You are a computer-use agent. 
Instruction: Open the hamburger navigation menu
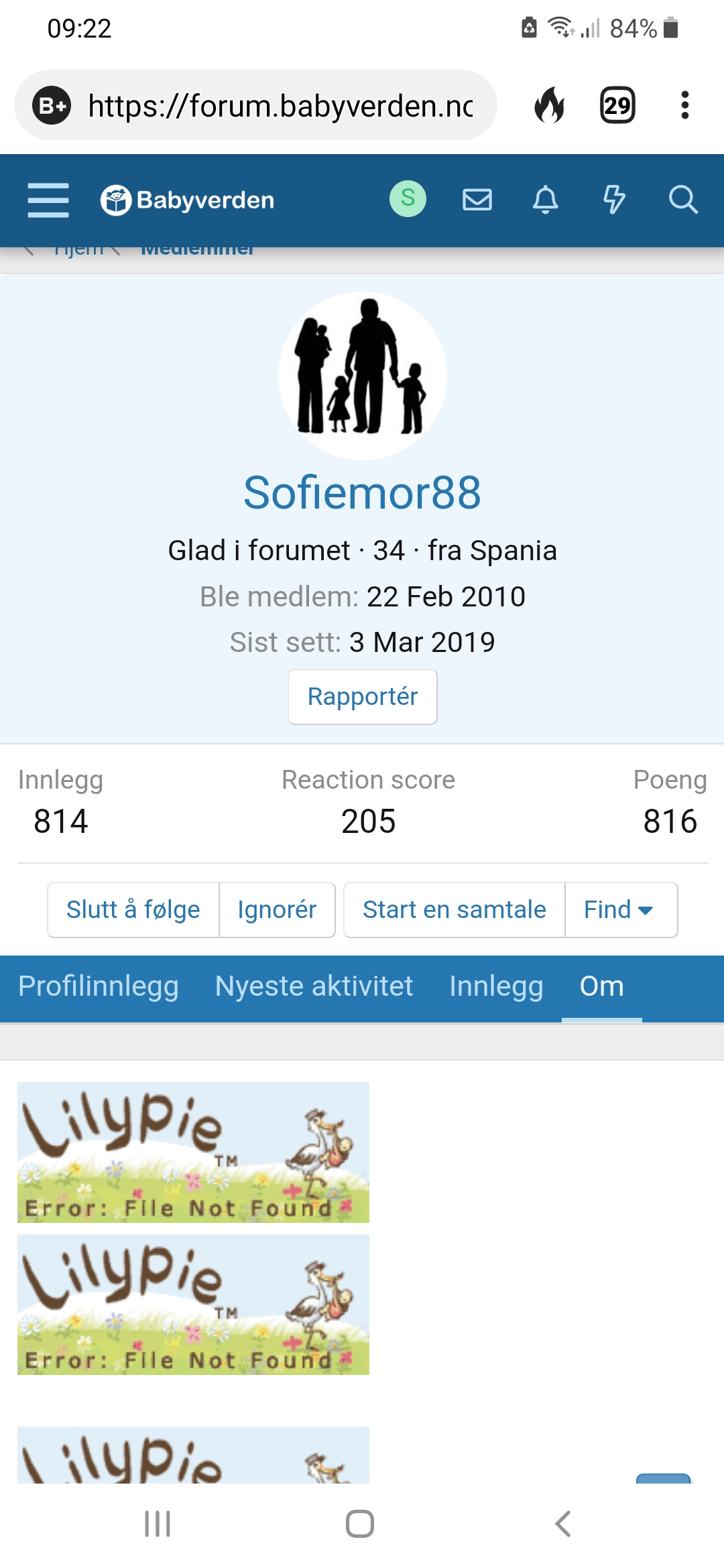48,200
